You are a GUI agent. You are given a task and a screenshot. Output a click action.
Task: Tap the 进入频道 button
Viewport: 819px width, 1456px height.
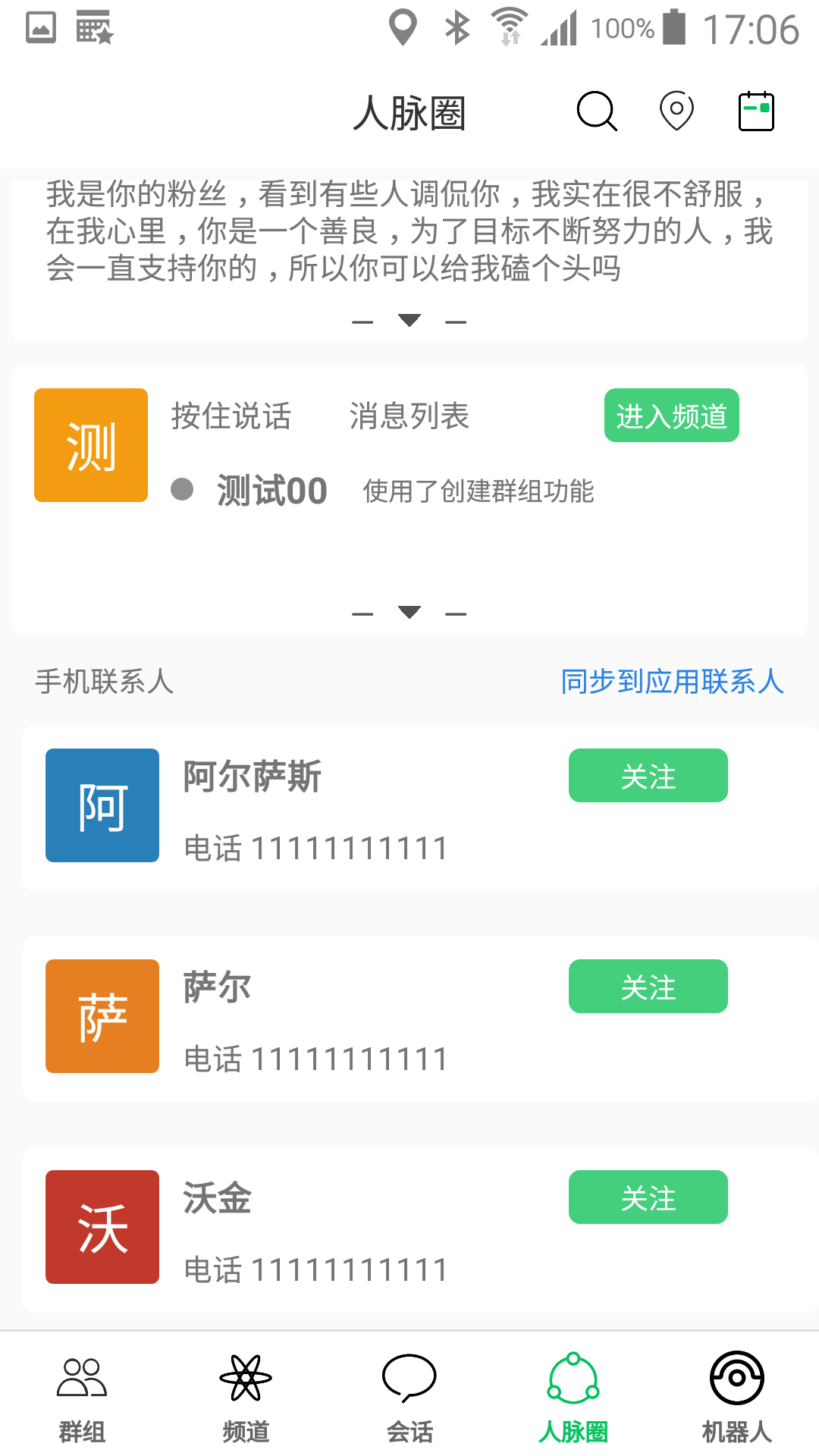[x=670, y=415]
